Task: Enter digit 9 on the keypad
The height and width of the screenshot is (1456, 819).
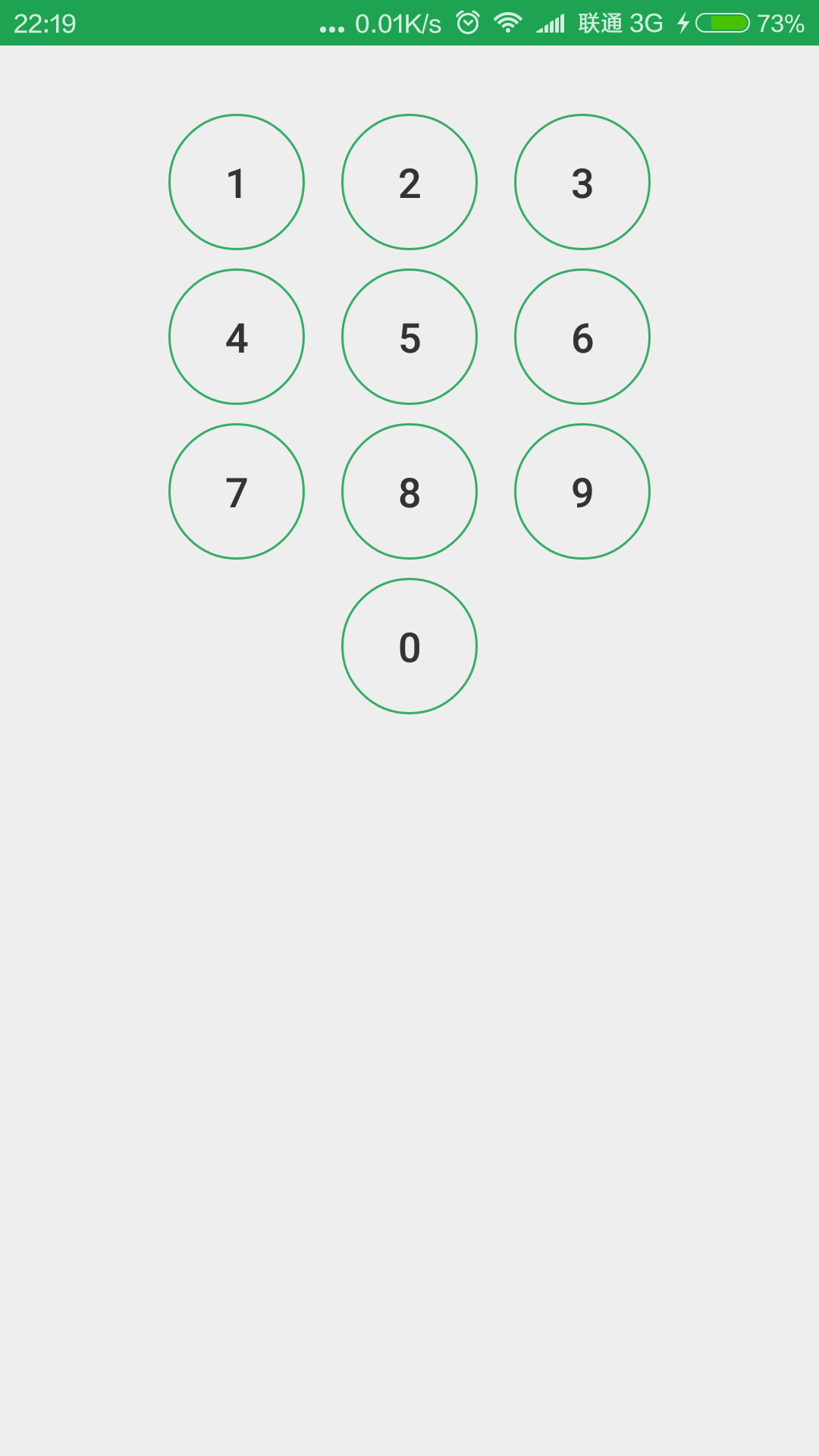Action: click(582, 491)
